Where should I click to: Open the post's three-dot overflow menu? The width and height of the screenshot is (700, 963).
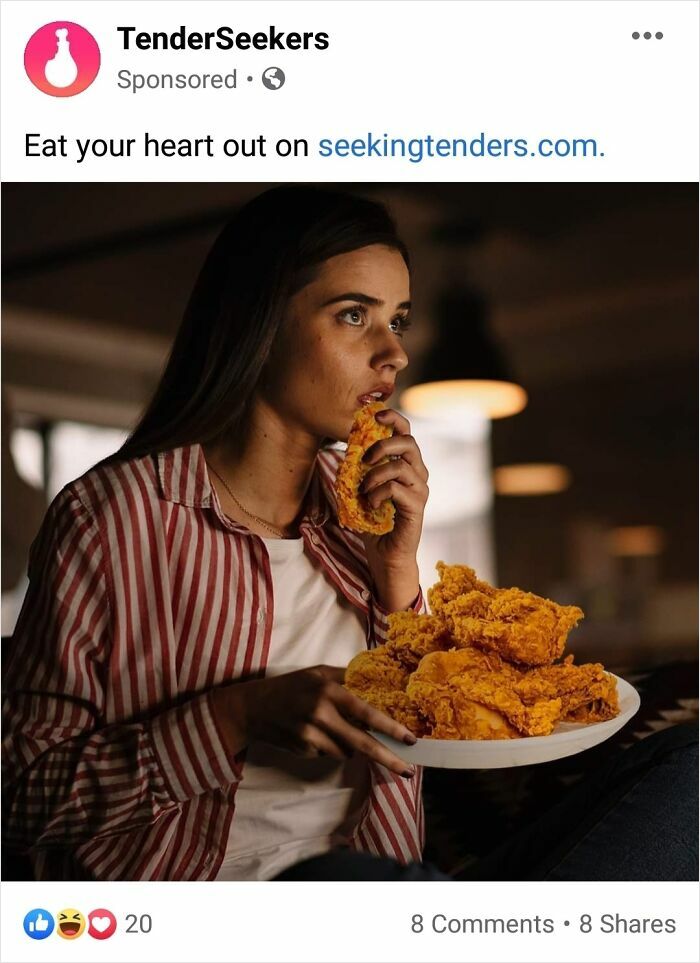coord(647,37)
